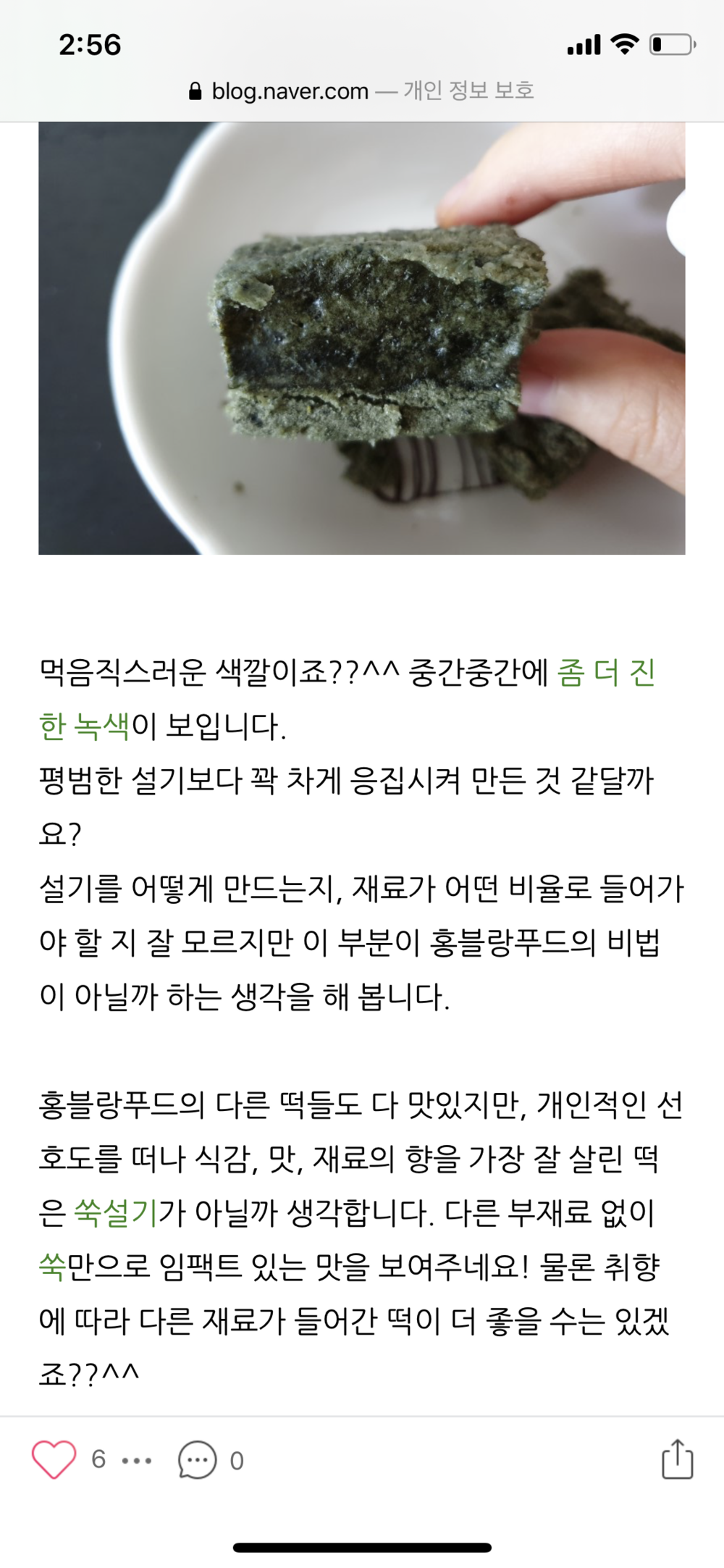Screen dimensions: 724x1568
Task: Tap the blog.naver.com address bar
Action: (x=361, y=91)
